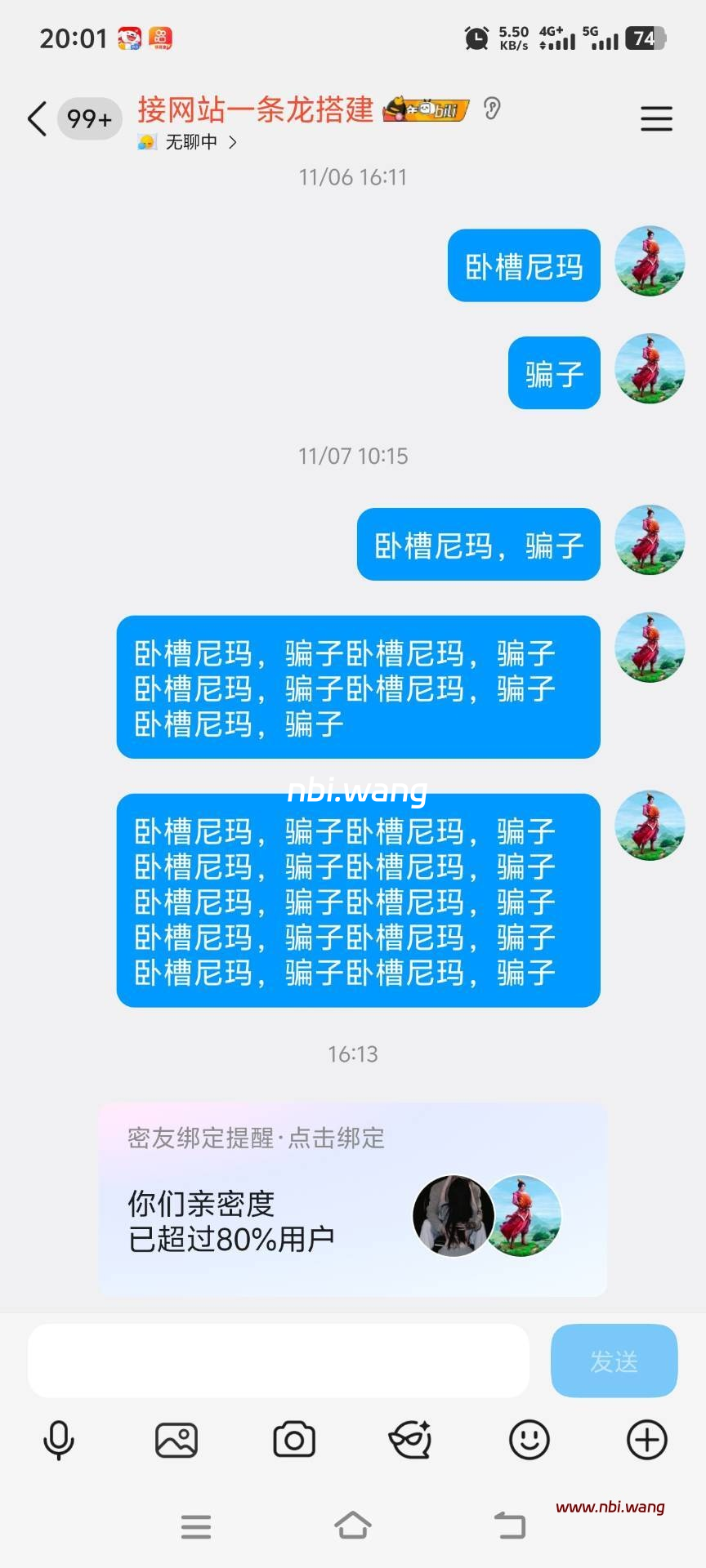Viewport: 706px width, 1568px height.
Task: Open the contact's 无聊中 status
Action: (x=190, y=142)
